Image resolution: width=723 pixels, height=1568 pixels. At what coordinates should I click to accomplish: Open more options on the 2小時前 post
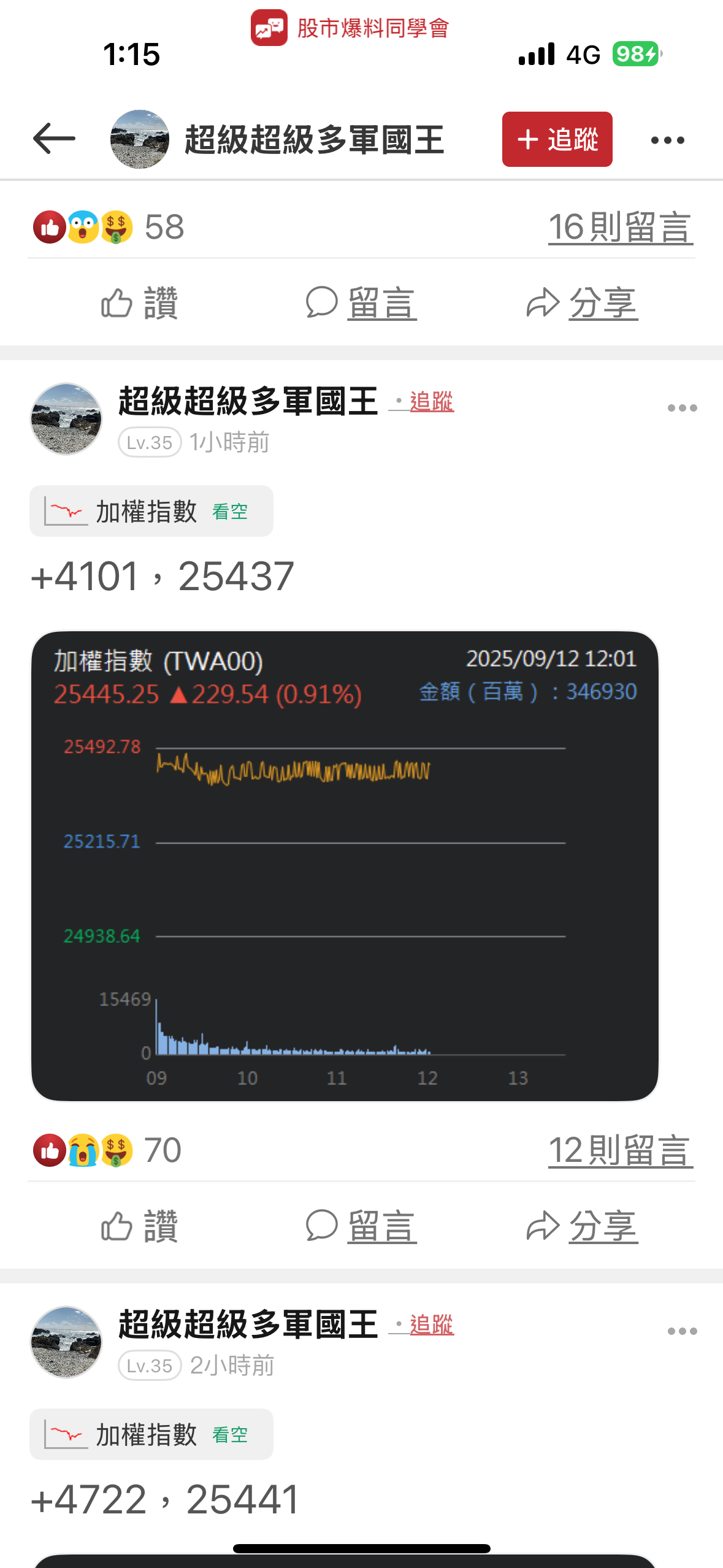click(x=682, y=1331)
